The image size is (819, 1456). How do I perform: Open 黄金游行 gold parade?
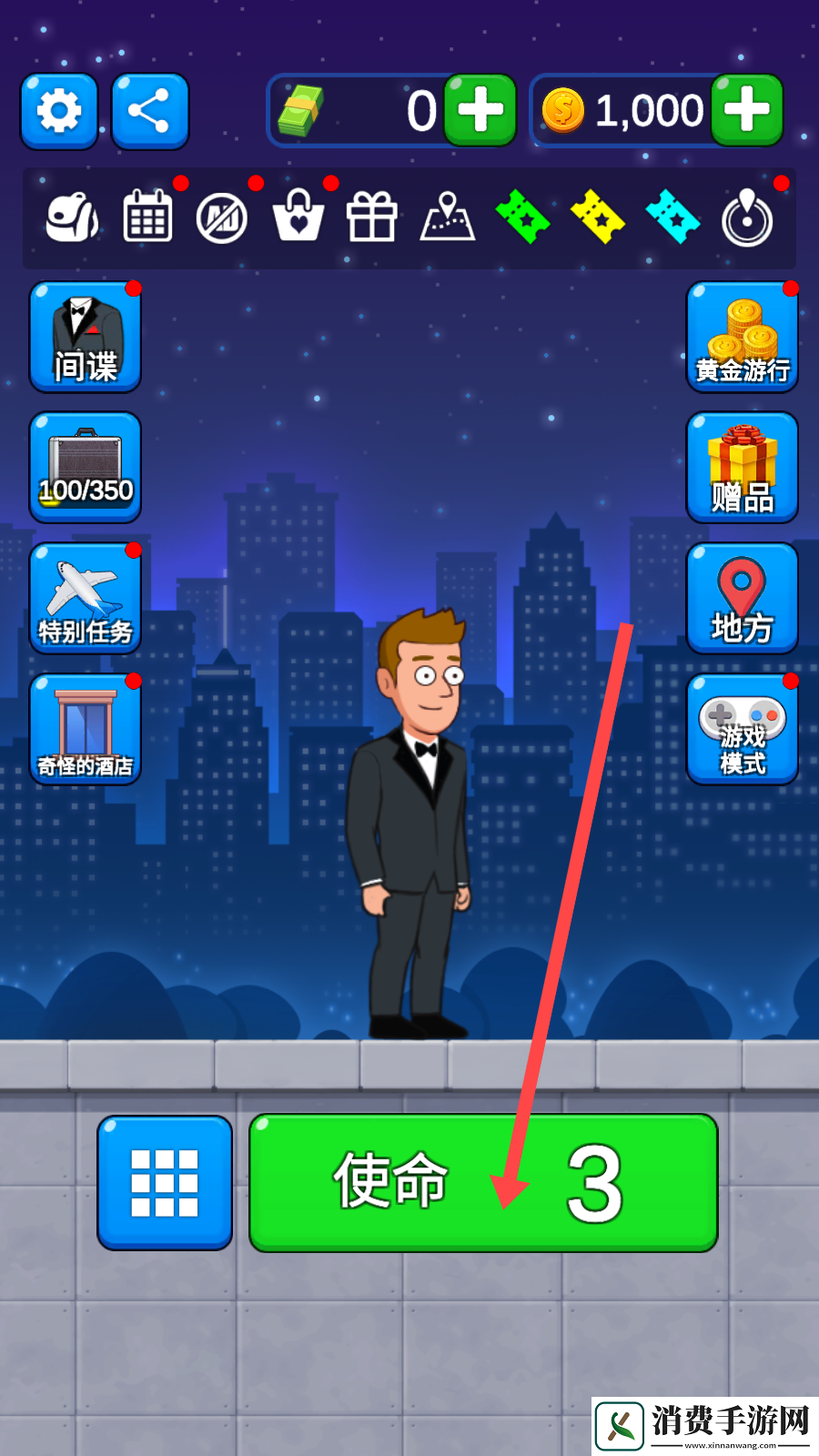pyautogui.click(x=742, y=337)
